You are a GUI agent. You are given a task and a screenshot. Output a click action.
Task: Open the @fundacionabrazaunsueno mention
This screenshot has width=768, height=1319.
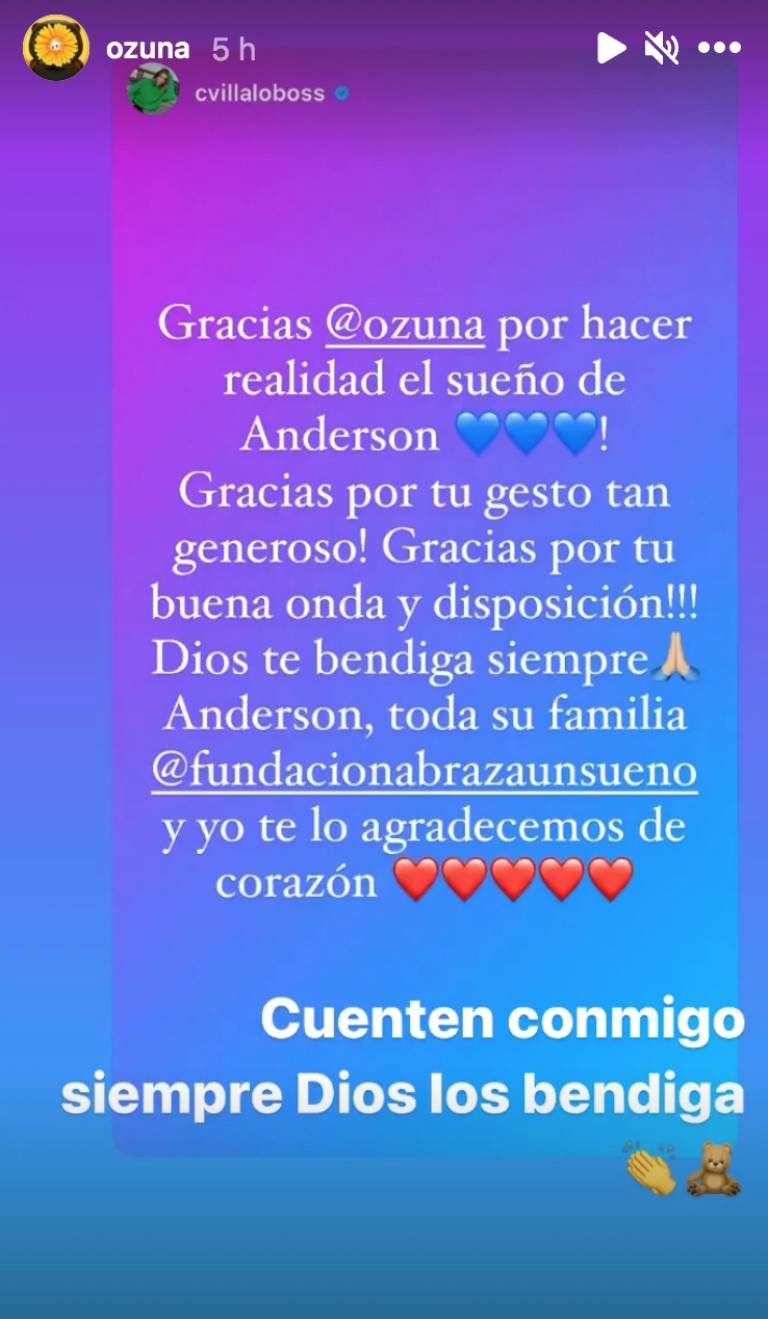tap(423, 771)
